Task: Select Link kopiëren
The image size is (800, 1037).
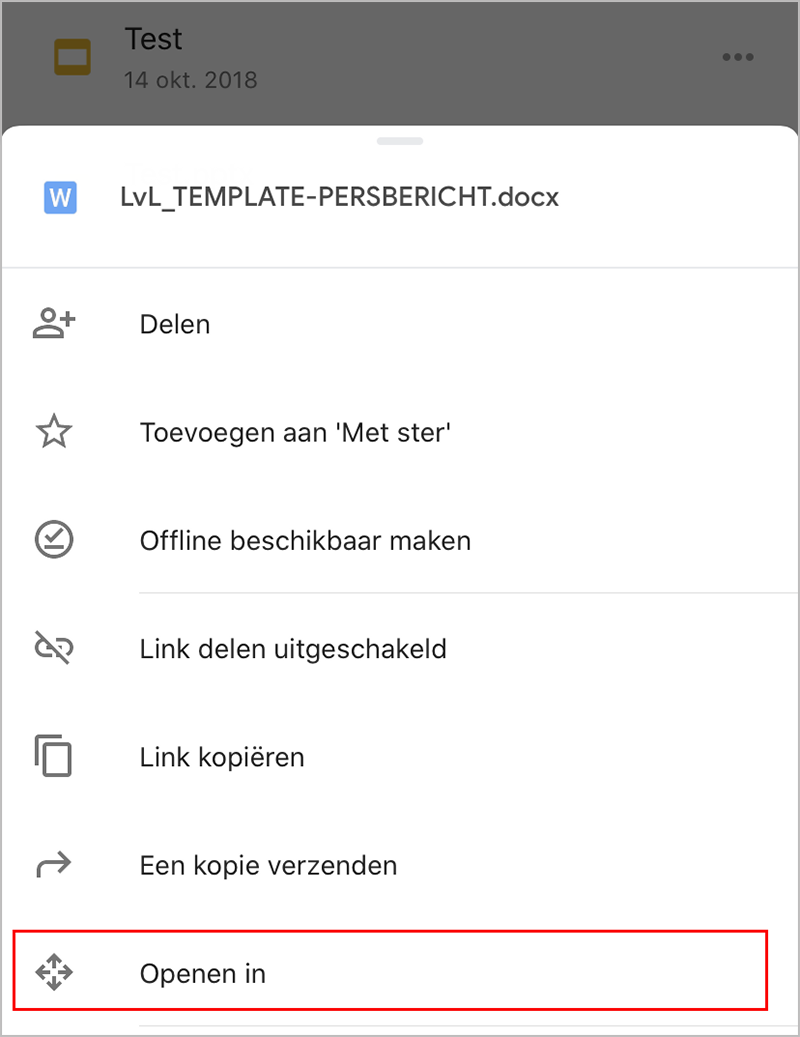Action: pos(221,757)
